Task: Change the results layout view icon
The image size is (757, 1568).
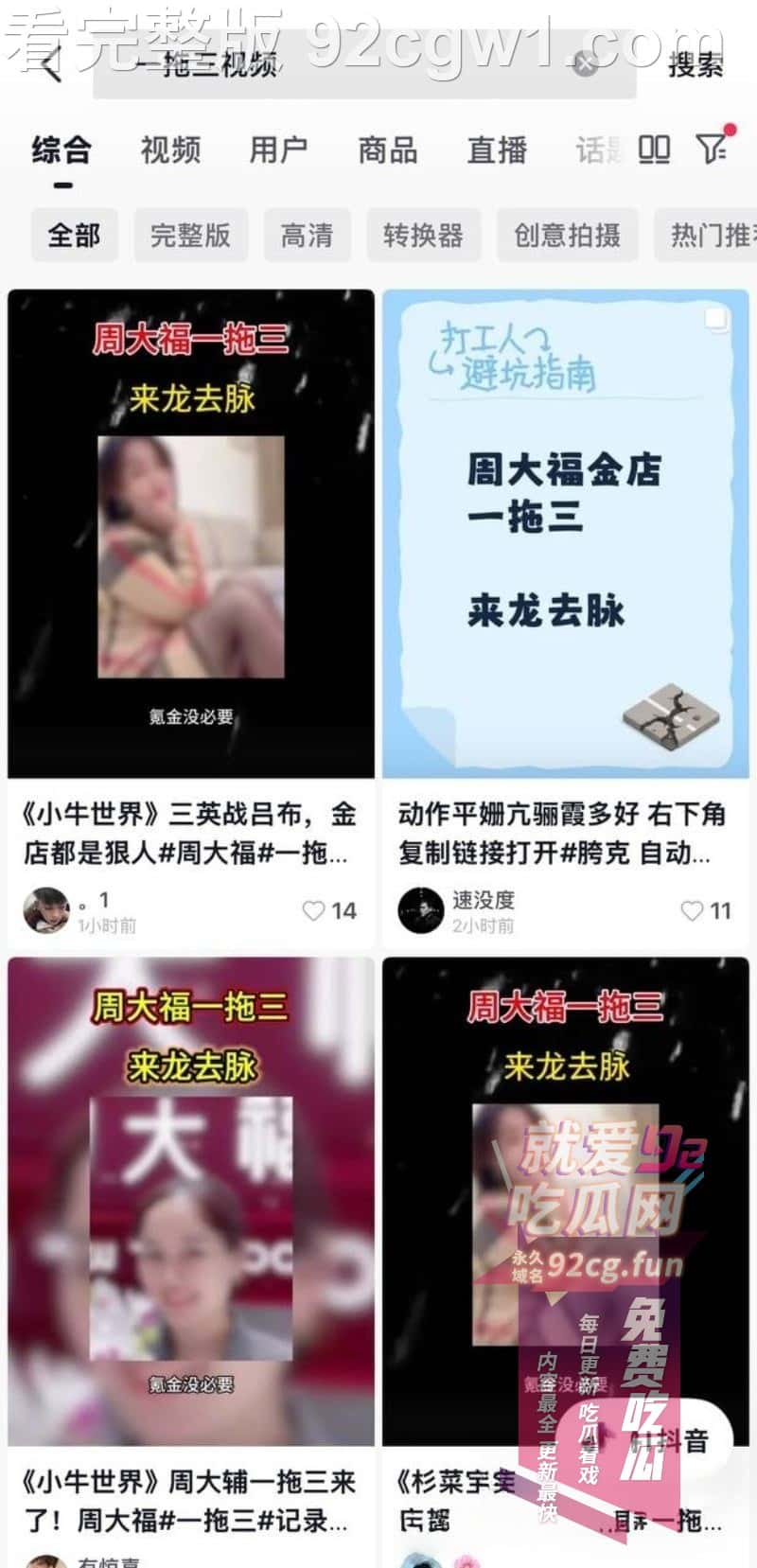Action: (654, 149)
